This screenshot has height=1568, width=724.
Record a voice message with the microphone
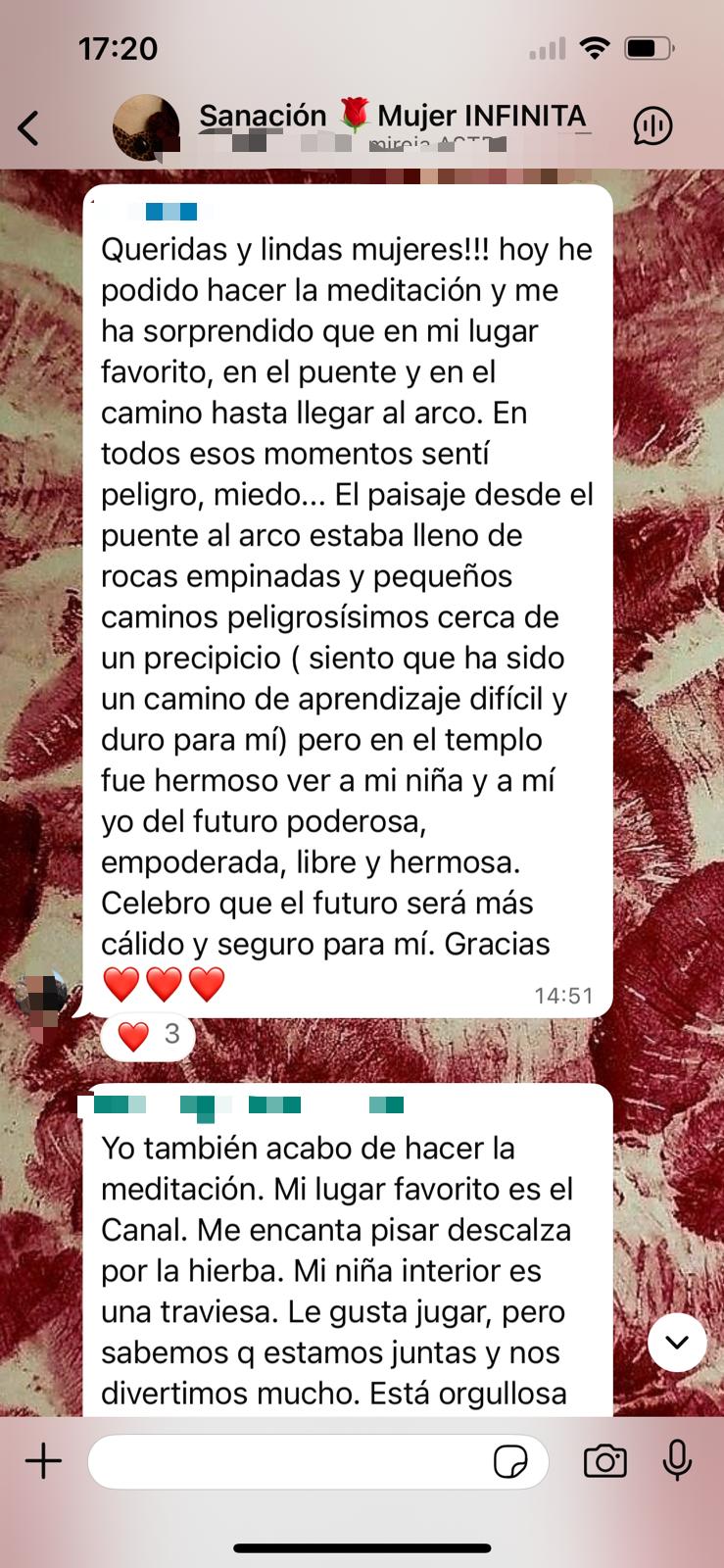click(677, 1462)
